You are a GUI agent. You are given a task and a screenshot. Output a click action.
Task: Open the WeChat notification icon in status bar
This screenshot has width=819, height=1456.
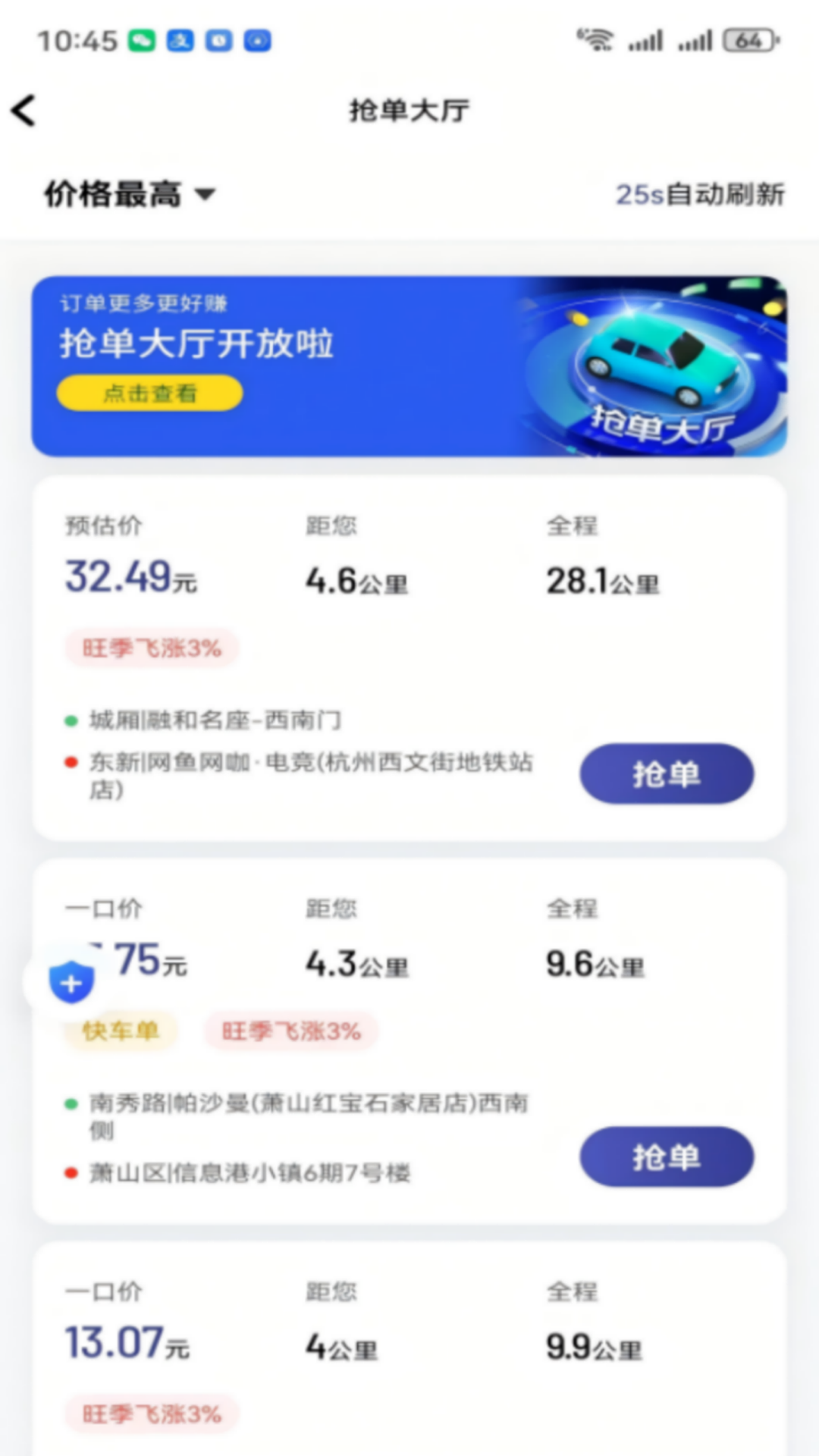pyautogui.click(x=141, y=41)
